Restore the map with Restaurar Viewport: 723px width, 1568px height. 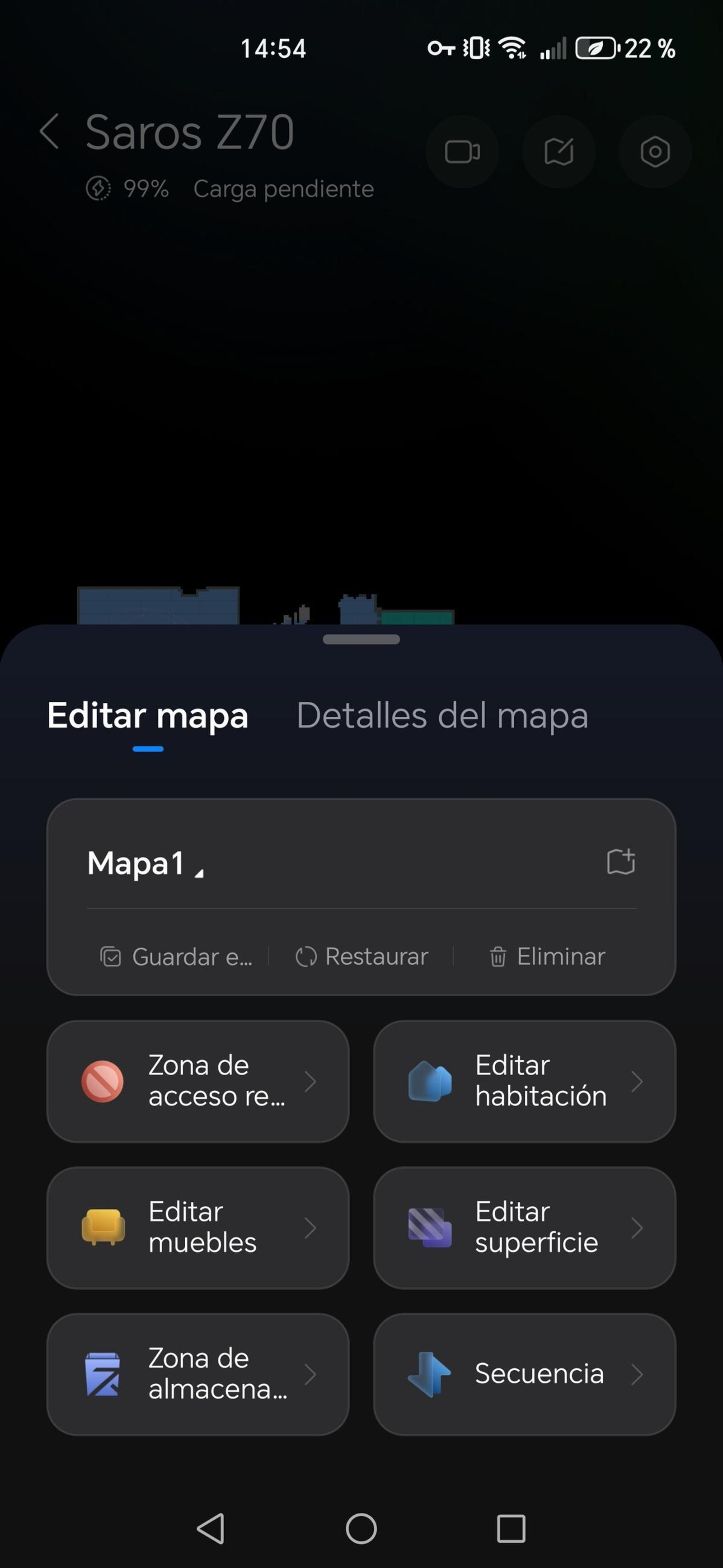click(362, 956)
